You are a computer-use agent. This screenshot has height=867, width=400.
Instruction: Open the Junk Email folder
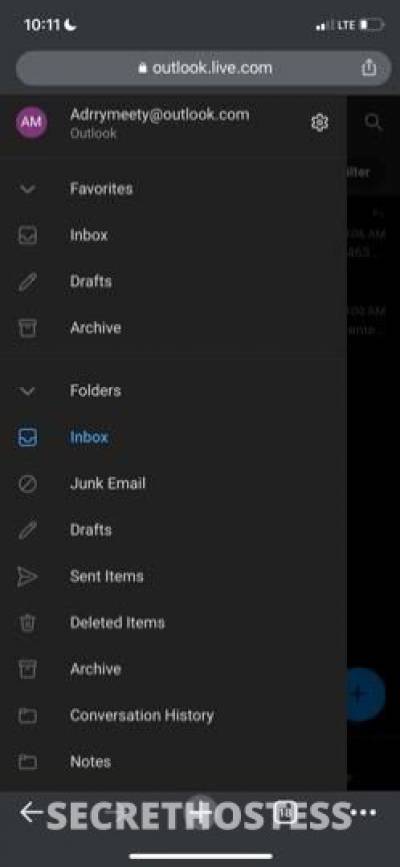pyautogui.click(x=173, y=484)
